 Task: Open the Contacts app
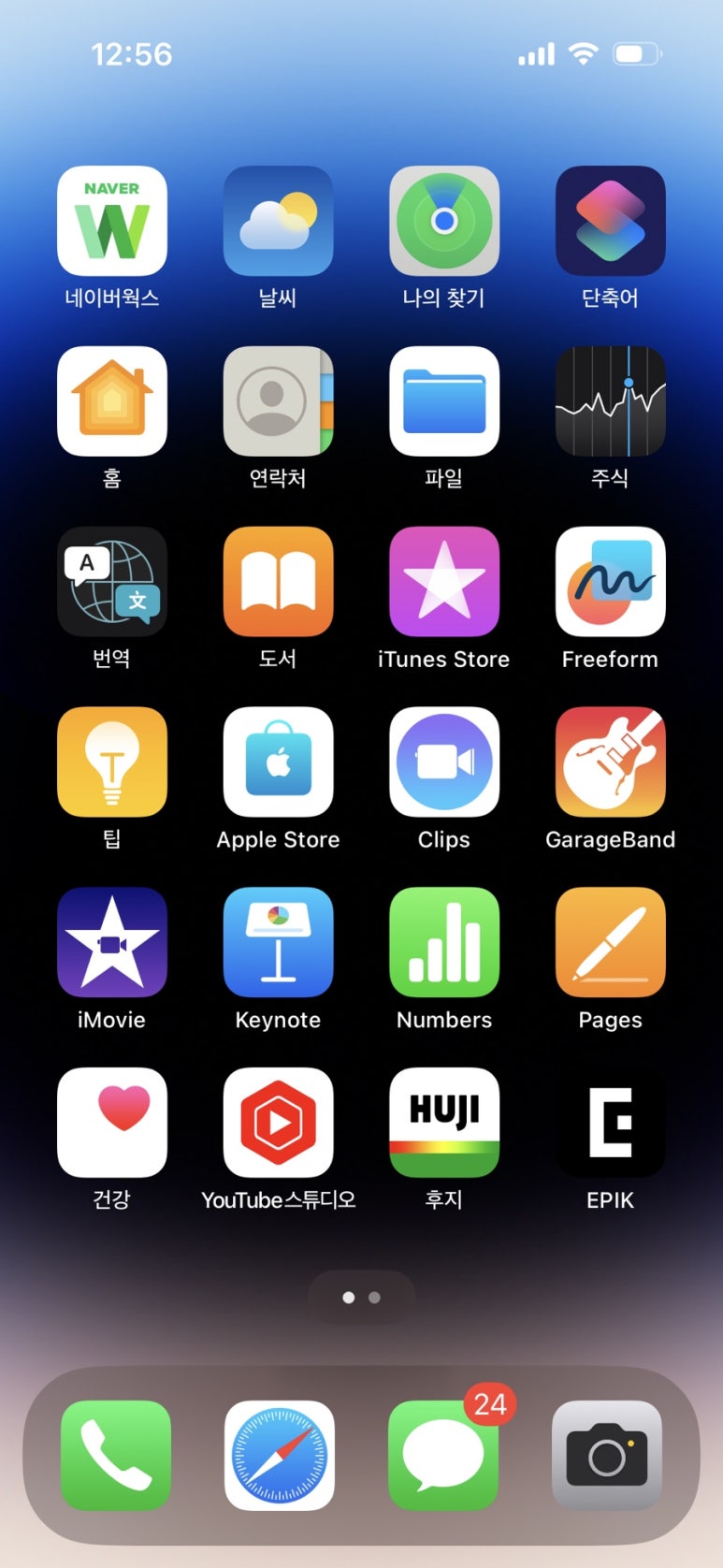pyautogui.click(x=278, y=401)
